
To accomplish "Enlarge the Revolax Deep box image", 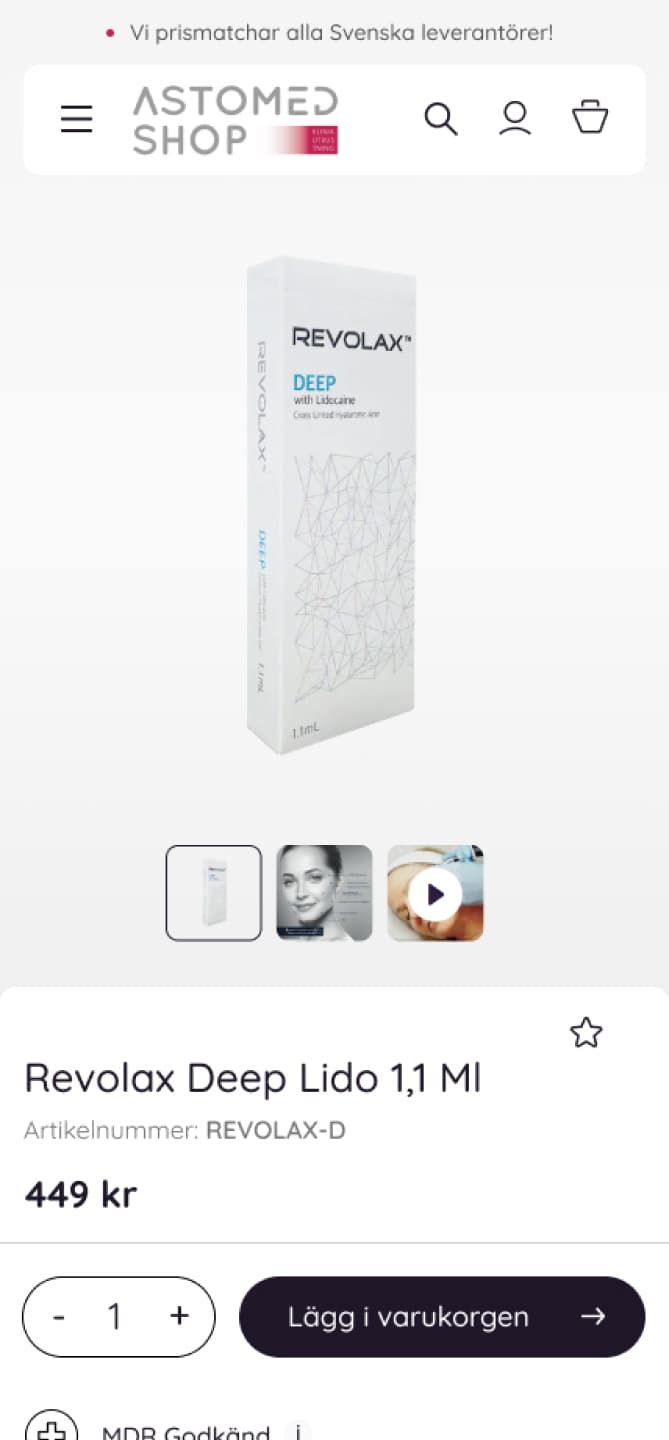I will coord(334,505).
